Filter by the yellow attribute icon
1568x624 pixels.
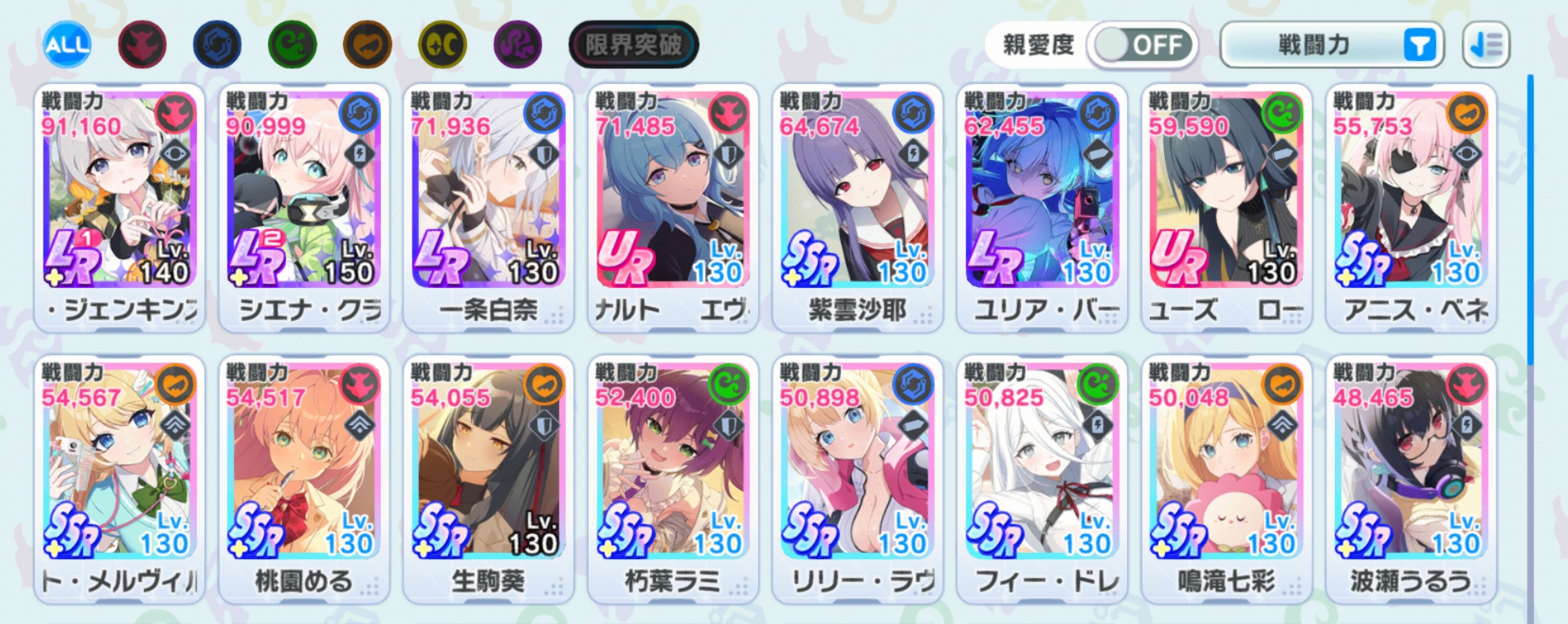click(443, 45)
